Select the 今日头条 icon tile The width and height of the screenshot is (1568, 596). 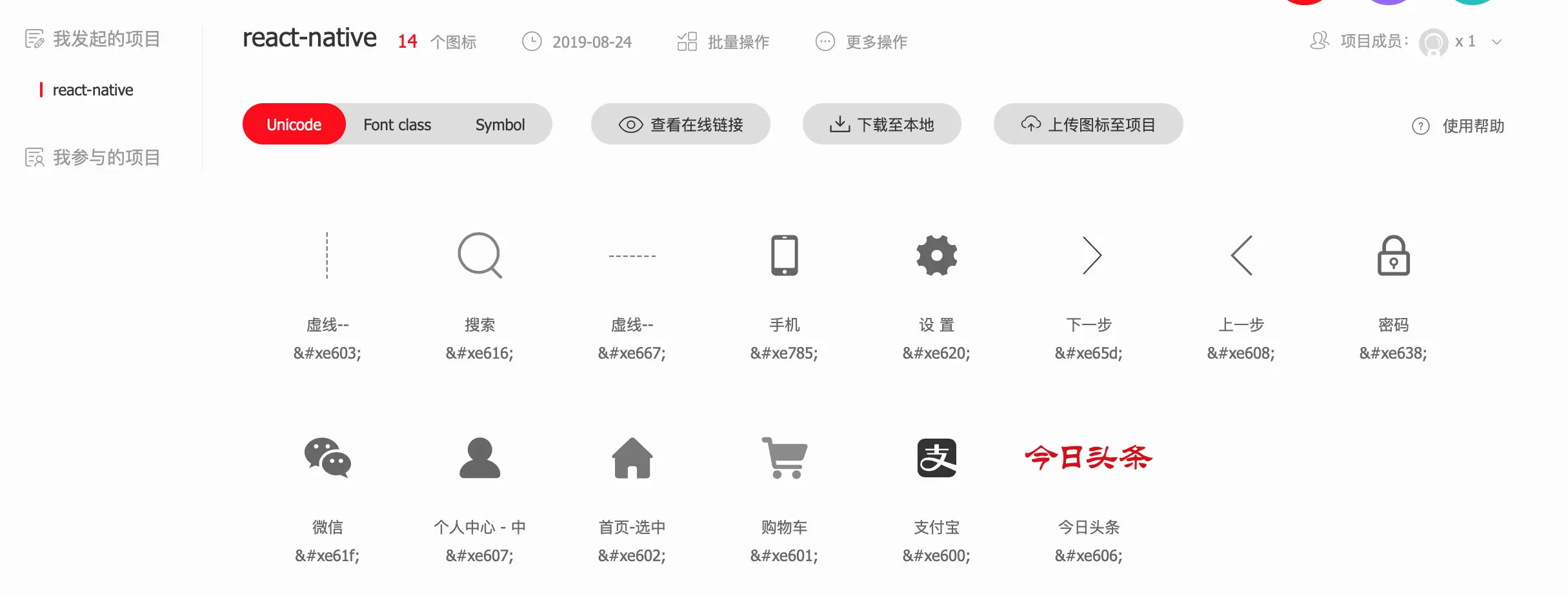pyautogui.click(x=1089, y=458)
